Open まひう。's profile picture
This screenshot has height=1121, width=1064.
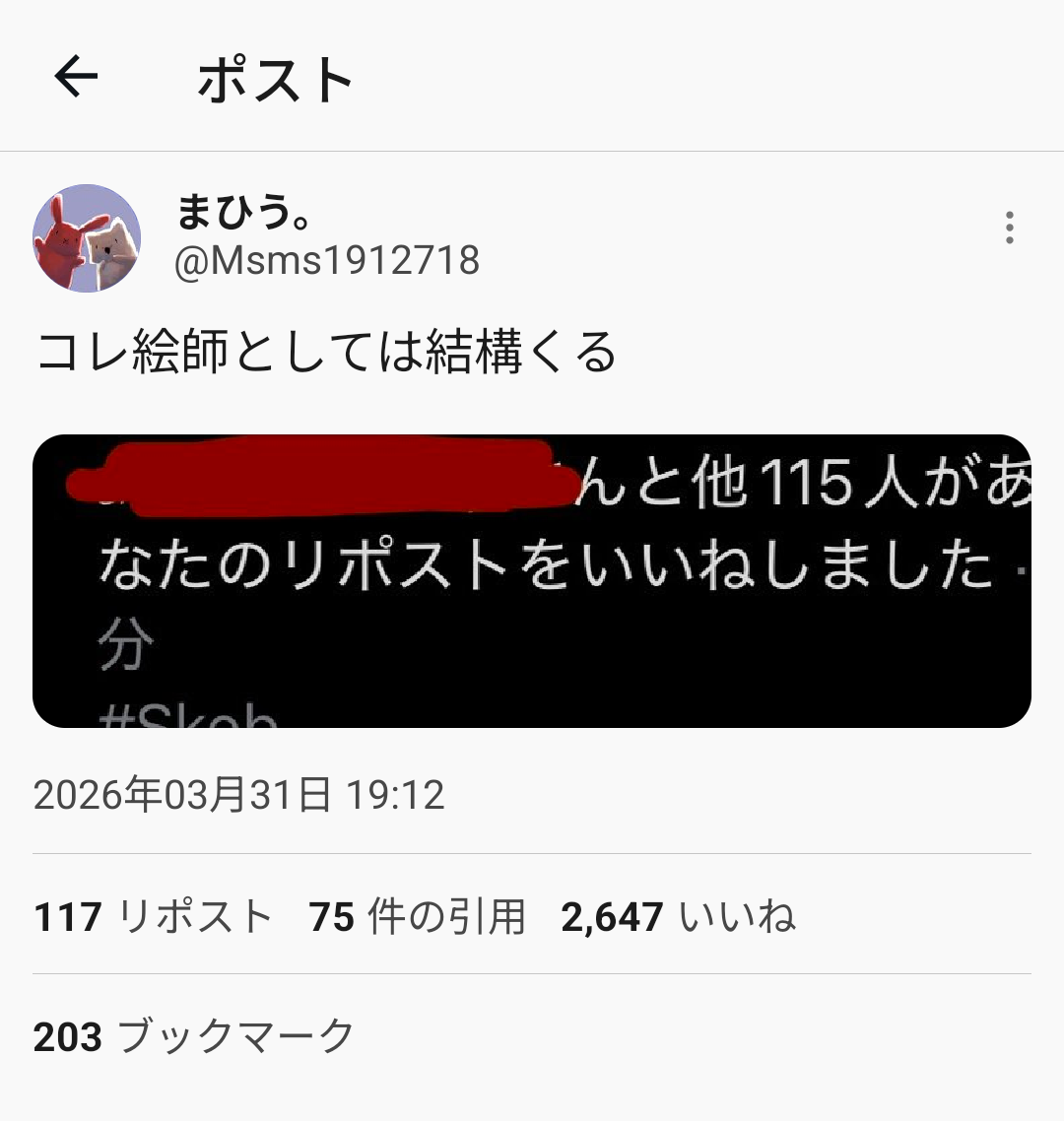(87, 238)
